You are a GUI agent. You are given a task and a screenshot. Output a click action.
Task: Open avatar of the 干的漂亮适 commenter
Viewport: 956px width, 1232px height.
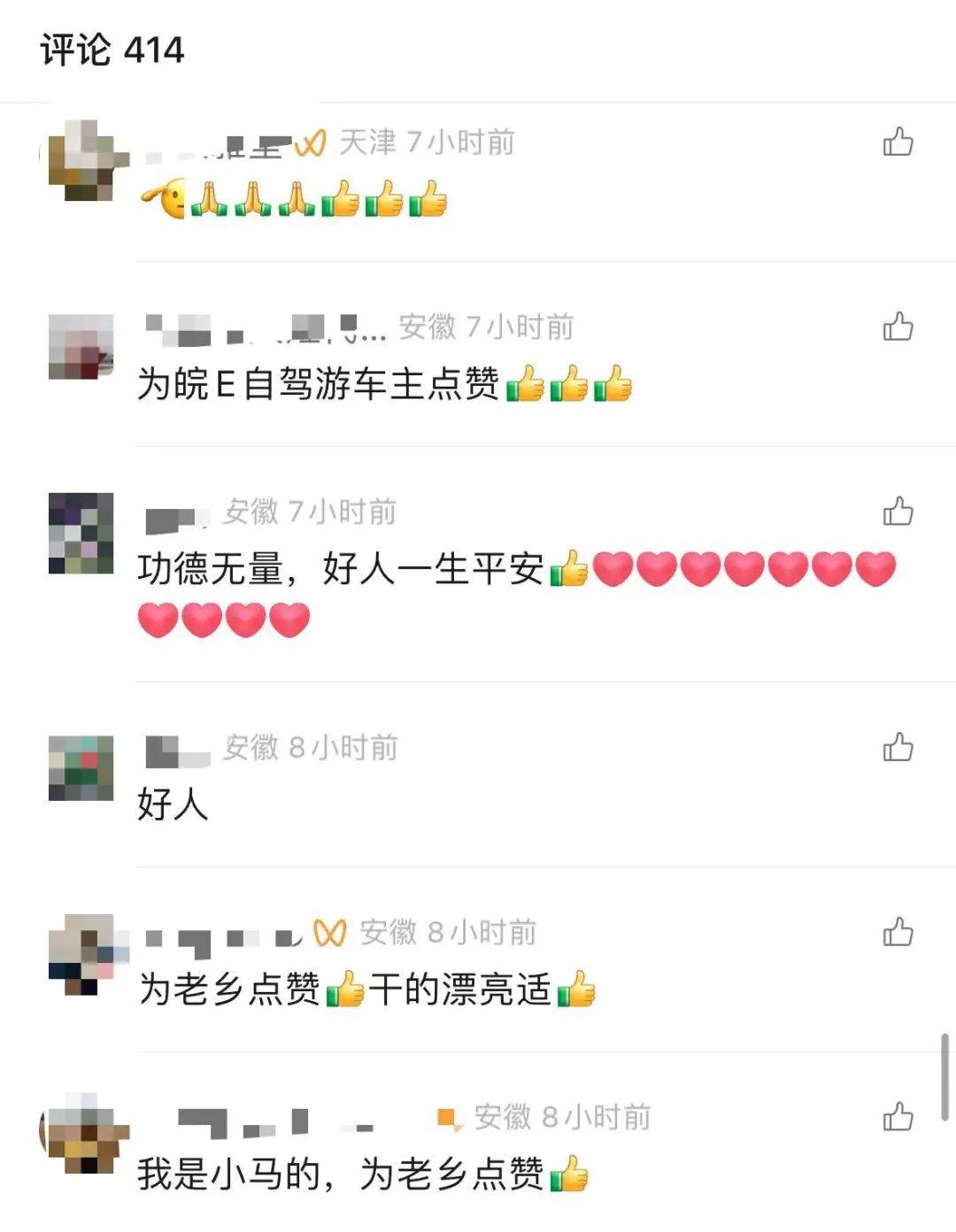pos(82,954)
